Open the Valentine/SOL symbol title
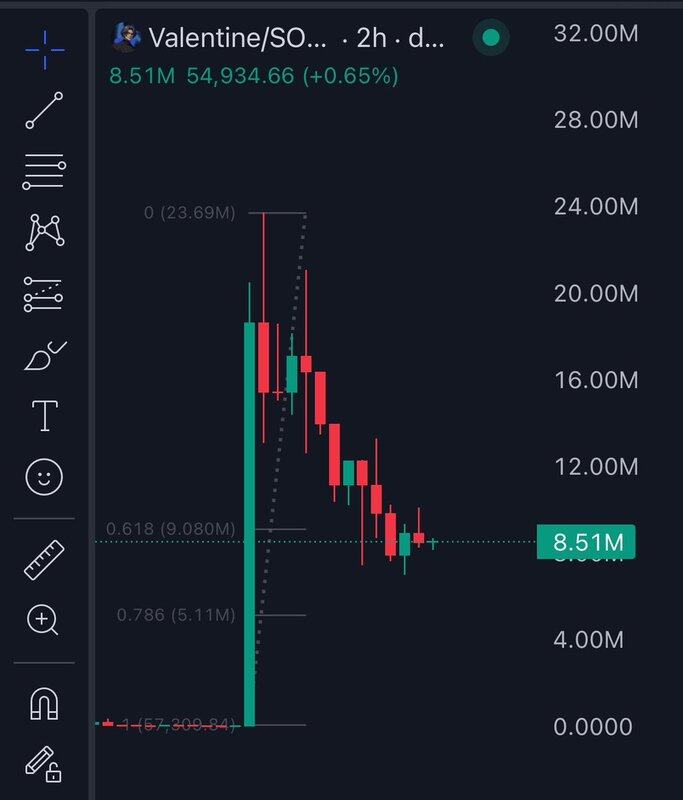This screenshot has height=800, width=683. 237,39
